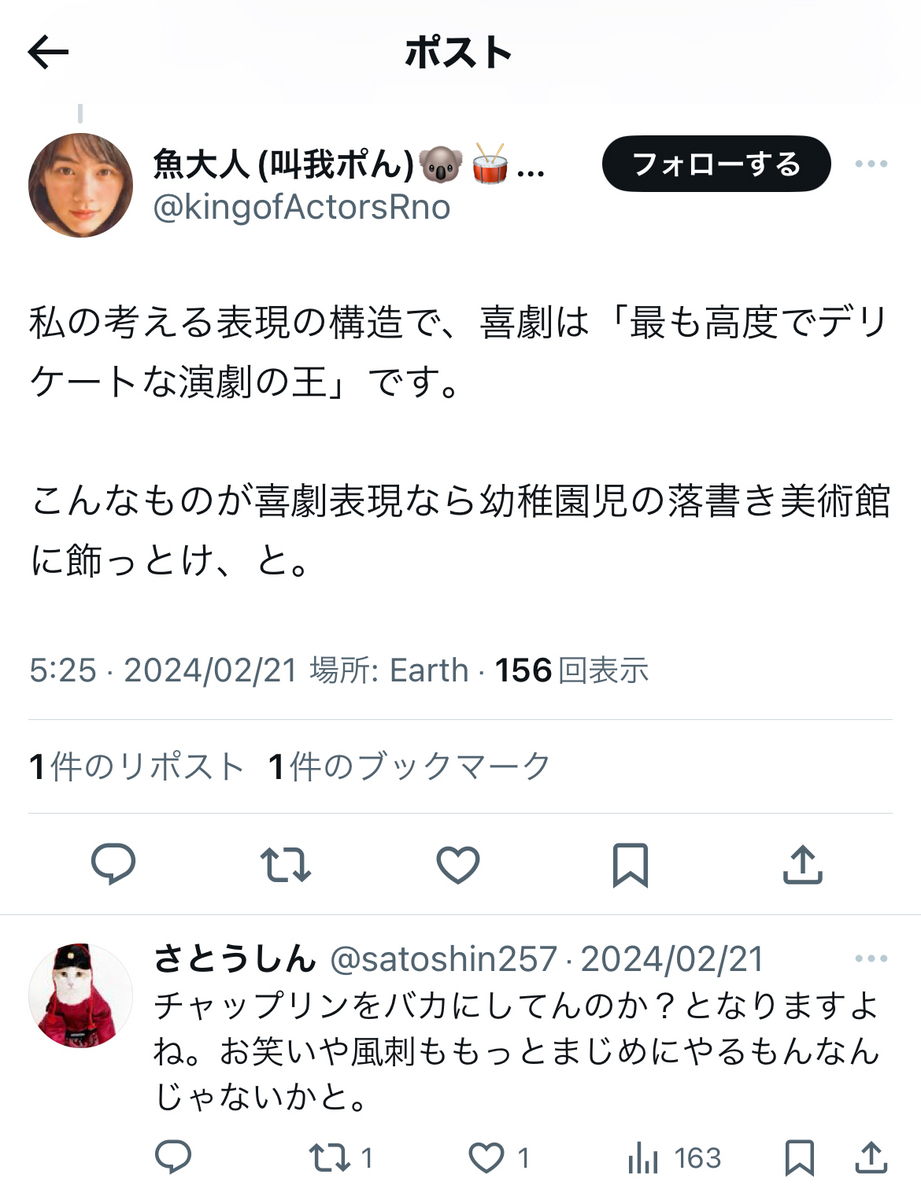The height and width of the screenshot is (1200, 921).
Task: Reply to the main post
Action: coord(113,864)
